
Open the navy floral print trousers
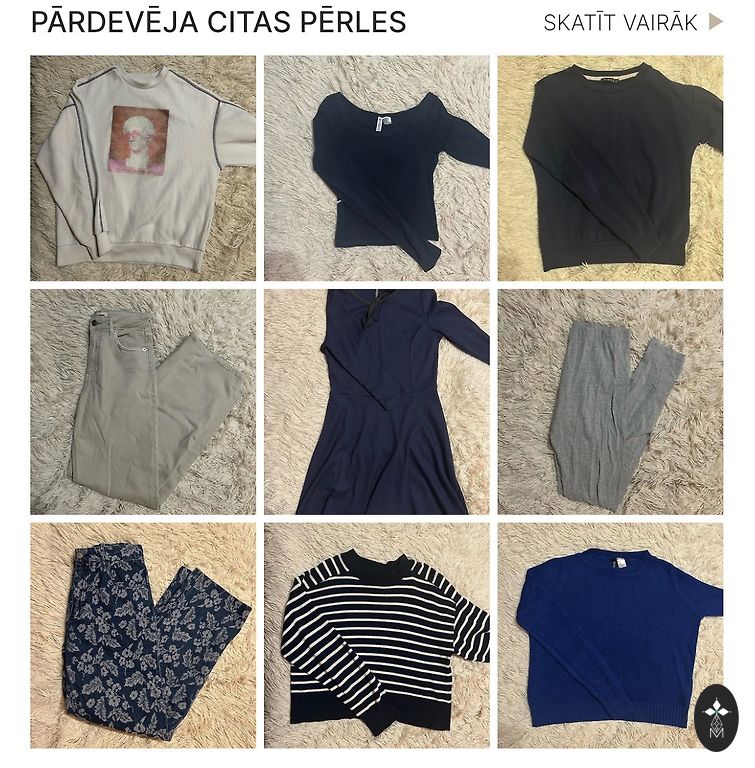(143, 636)
